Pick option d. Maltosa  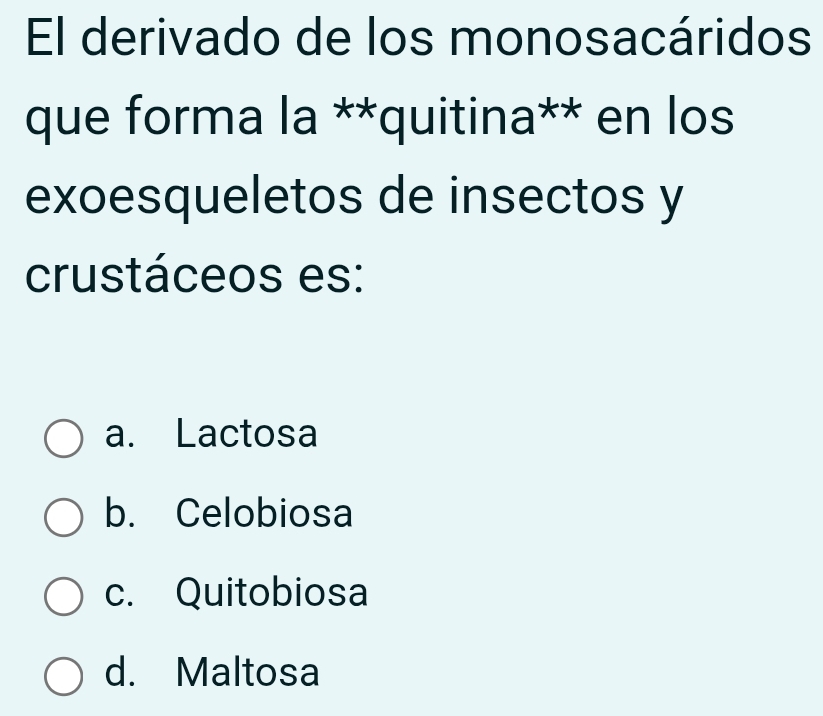point(64,674)
